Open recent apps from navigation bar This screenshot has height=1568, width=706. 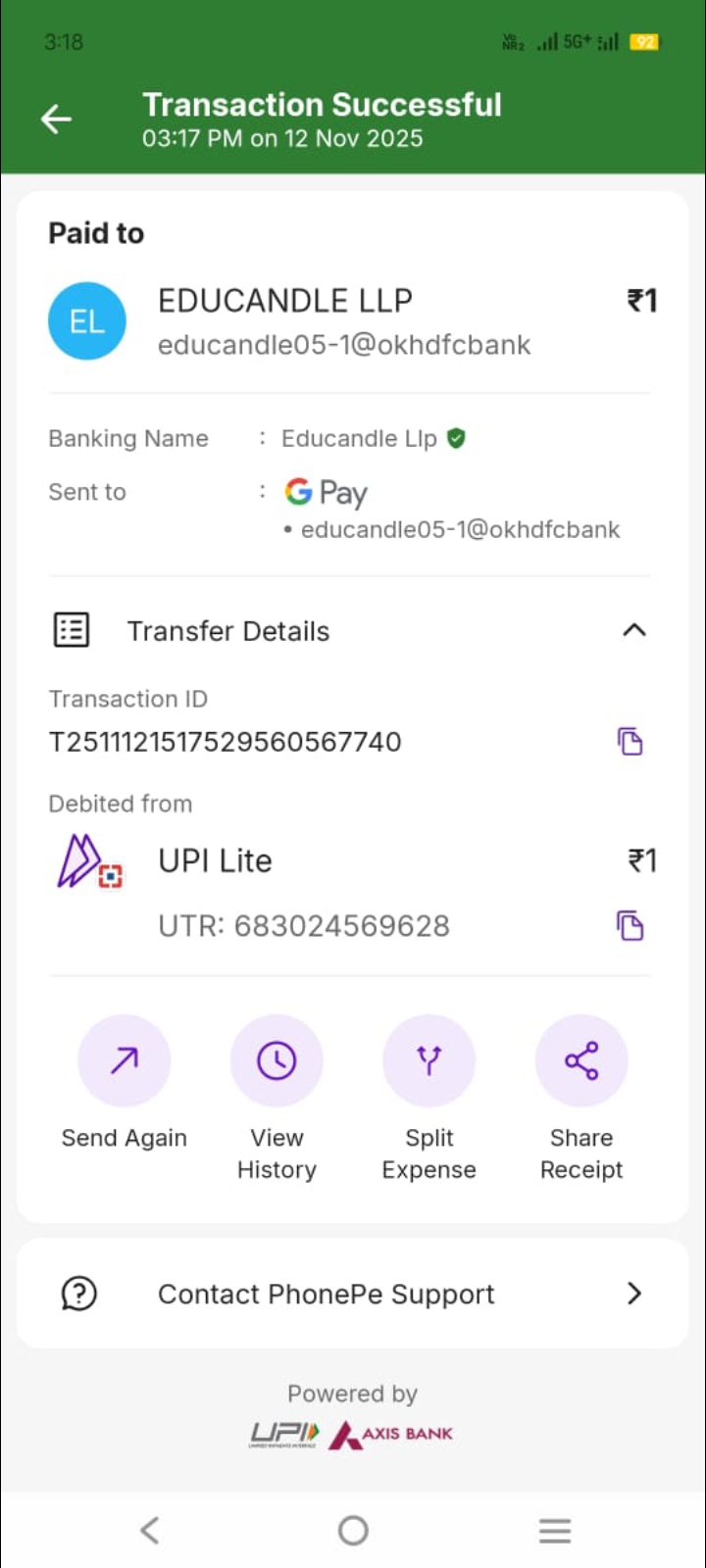555,1531
